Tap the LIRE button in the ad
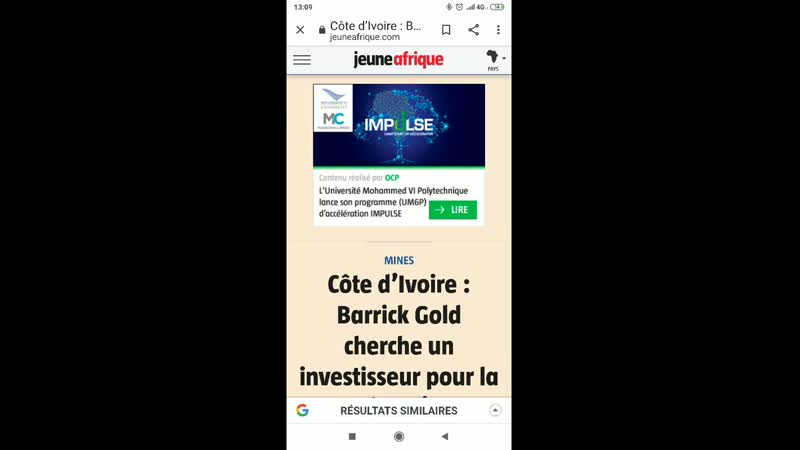 453,210
